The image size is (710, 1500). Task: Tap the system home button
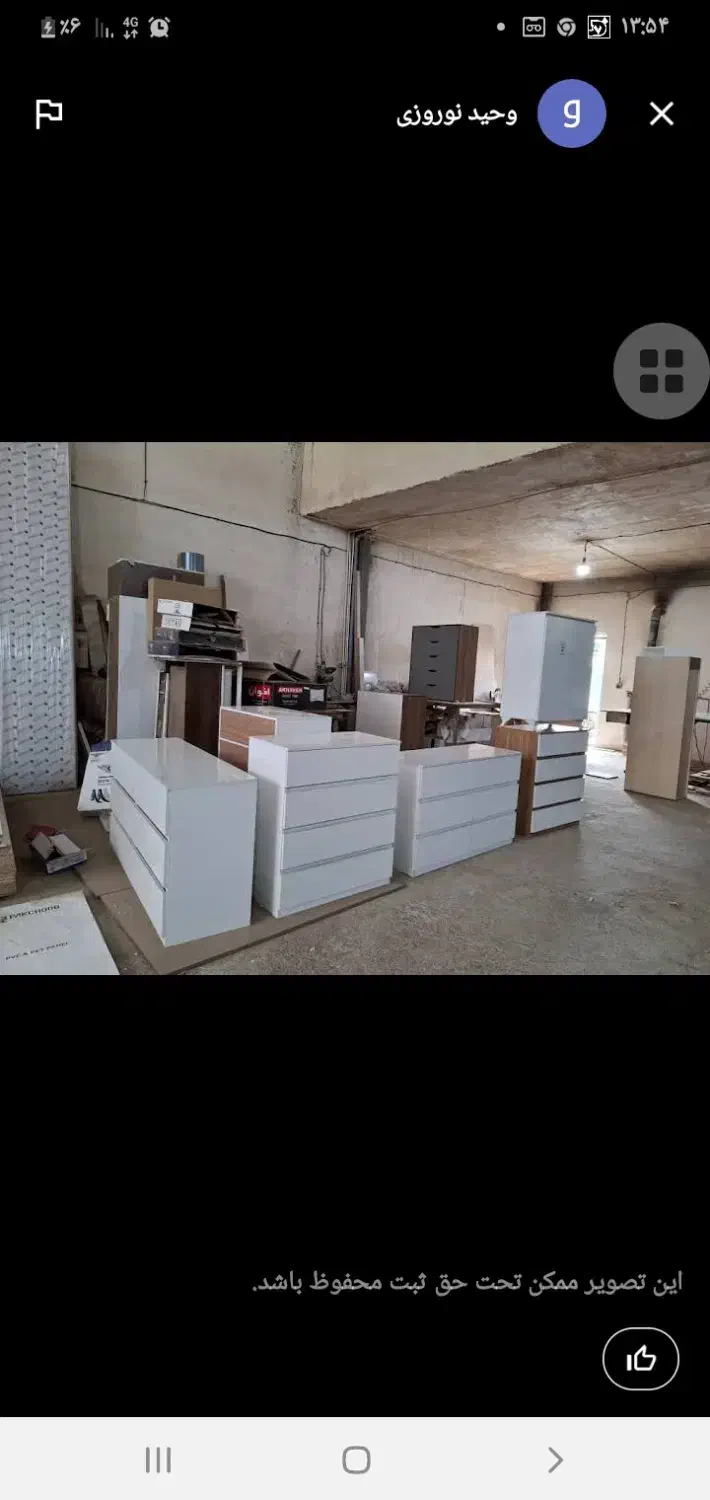356,1460
